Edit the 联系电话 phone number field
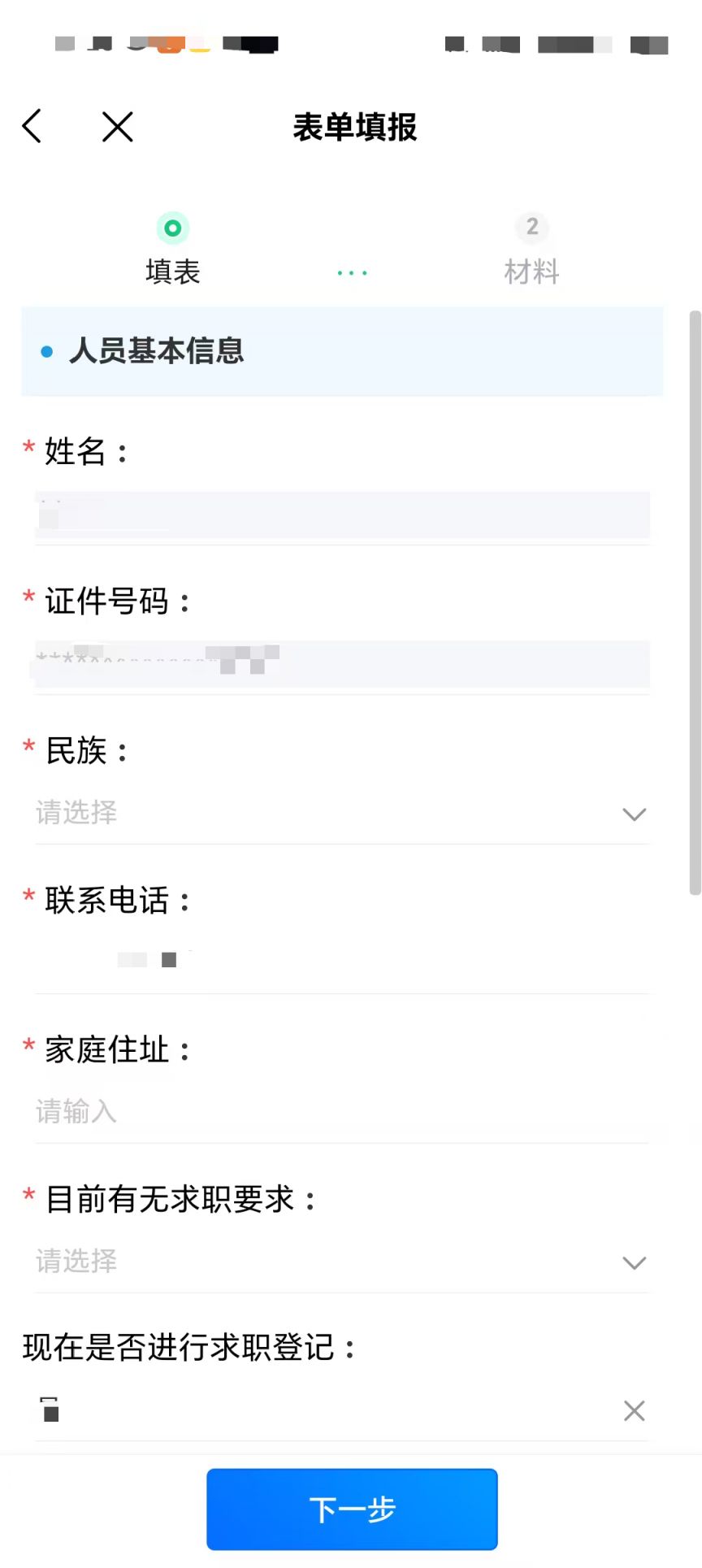The width and height of the screenshot is (702, 1568). [341, 961]
